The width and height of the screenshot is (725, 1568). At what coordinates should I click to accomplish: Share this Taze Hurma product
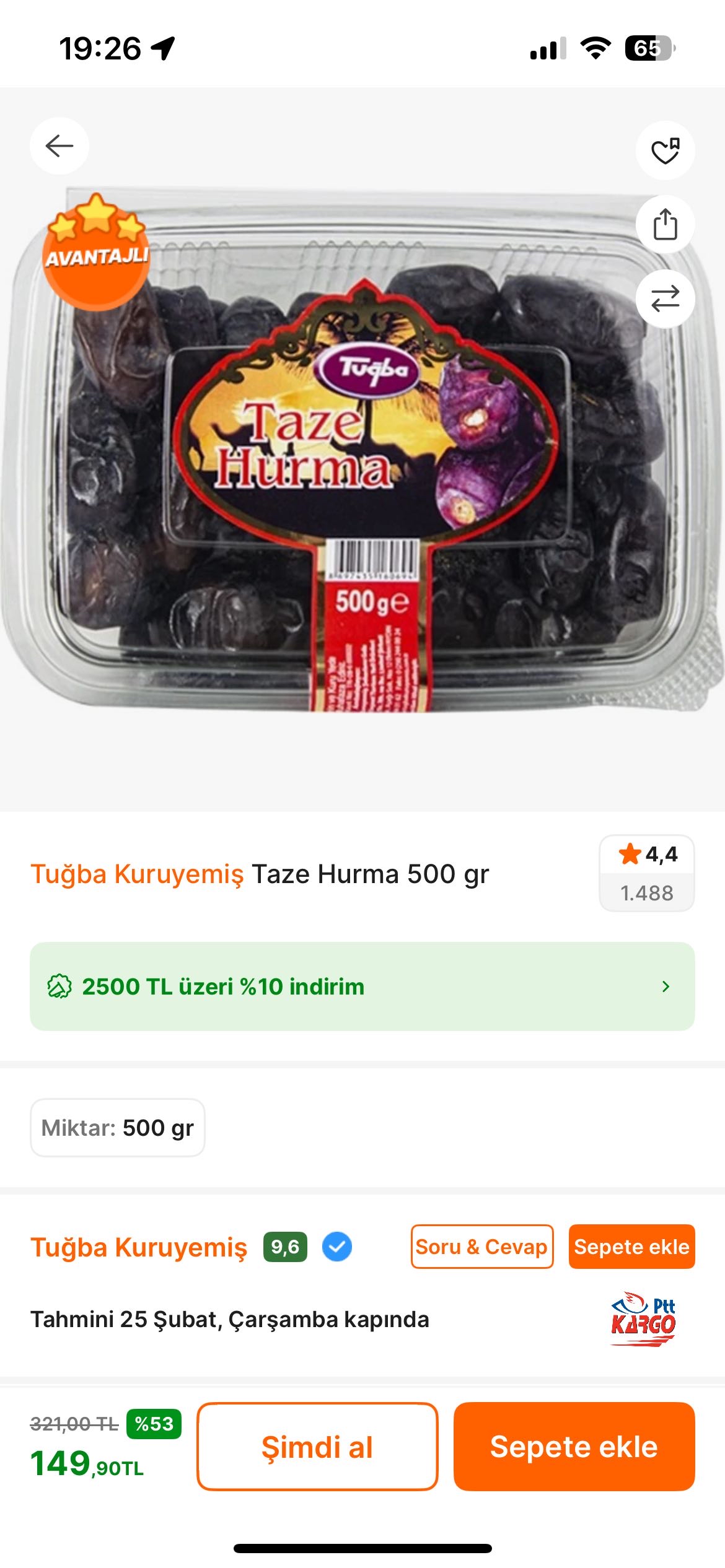coord(665,225)
